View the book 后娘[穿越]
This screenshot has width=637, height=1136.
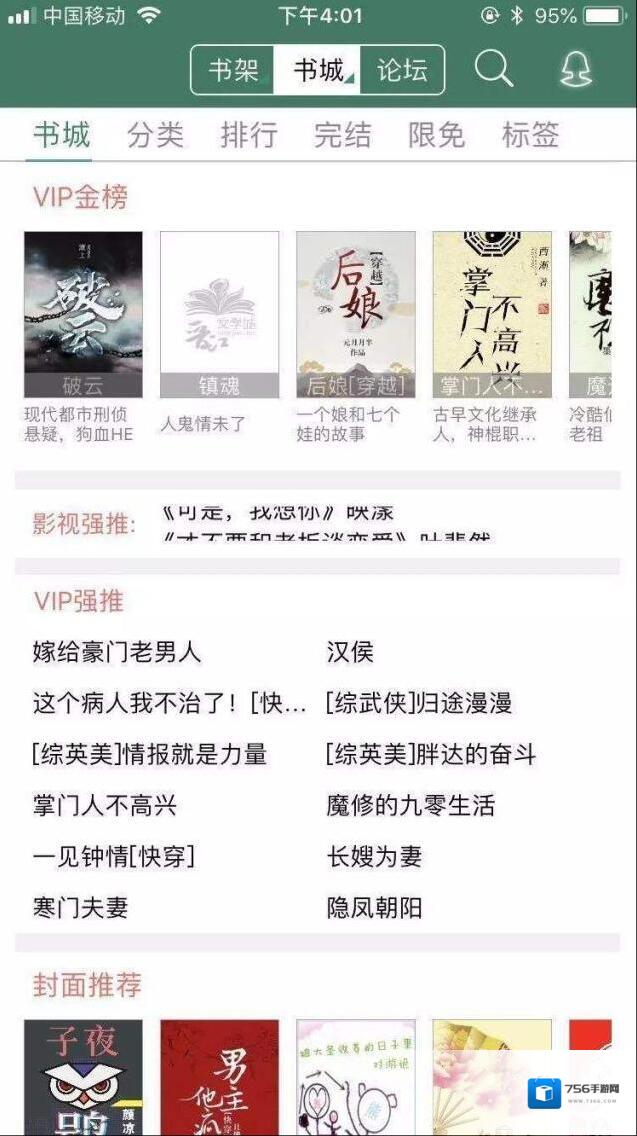pos(355,315)
